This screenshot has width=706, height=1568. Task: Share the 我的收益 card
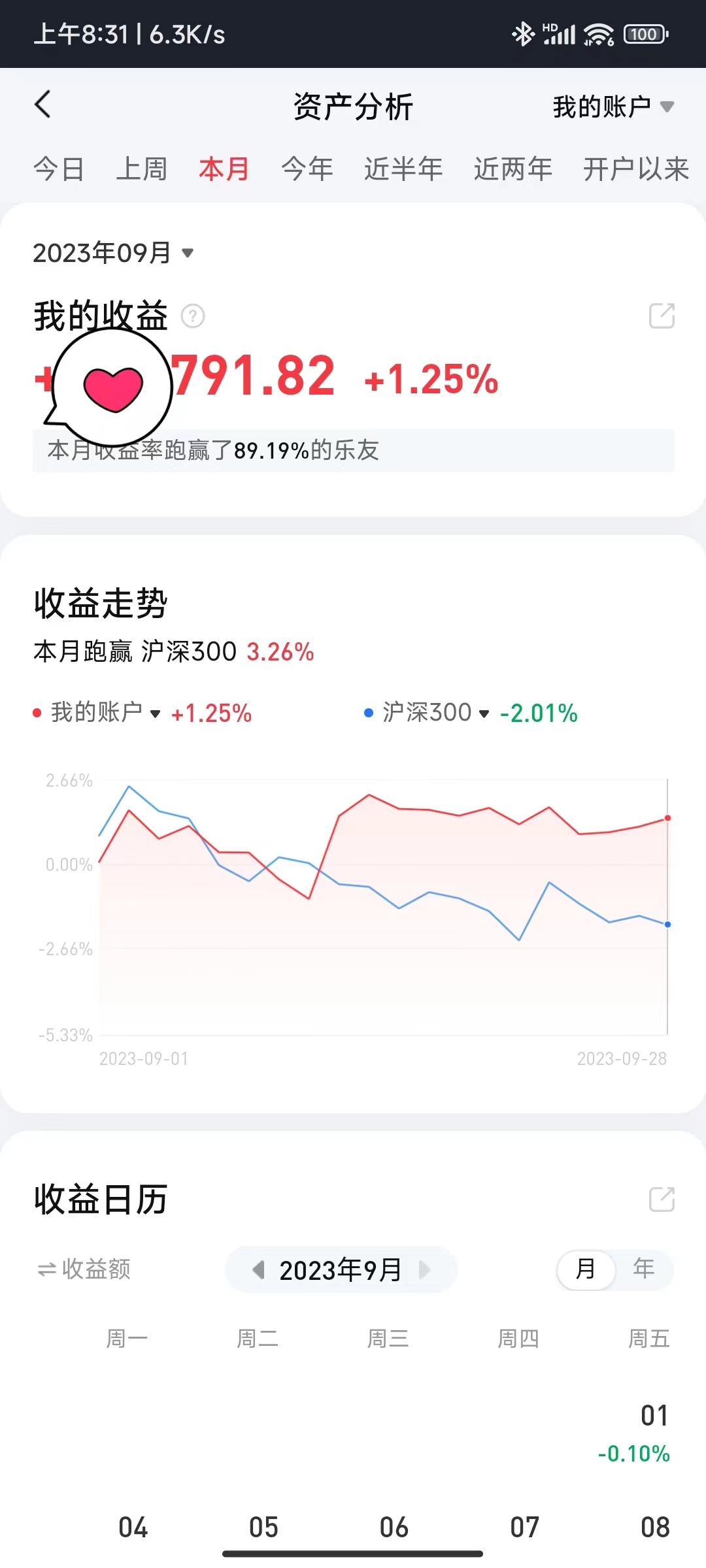(662, 316)
